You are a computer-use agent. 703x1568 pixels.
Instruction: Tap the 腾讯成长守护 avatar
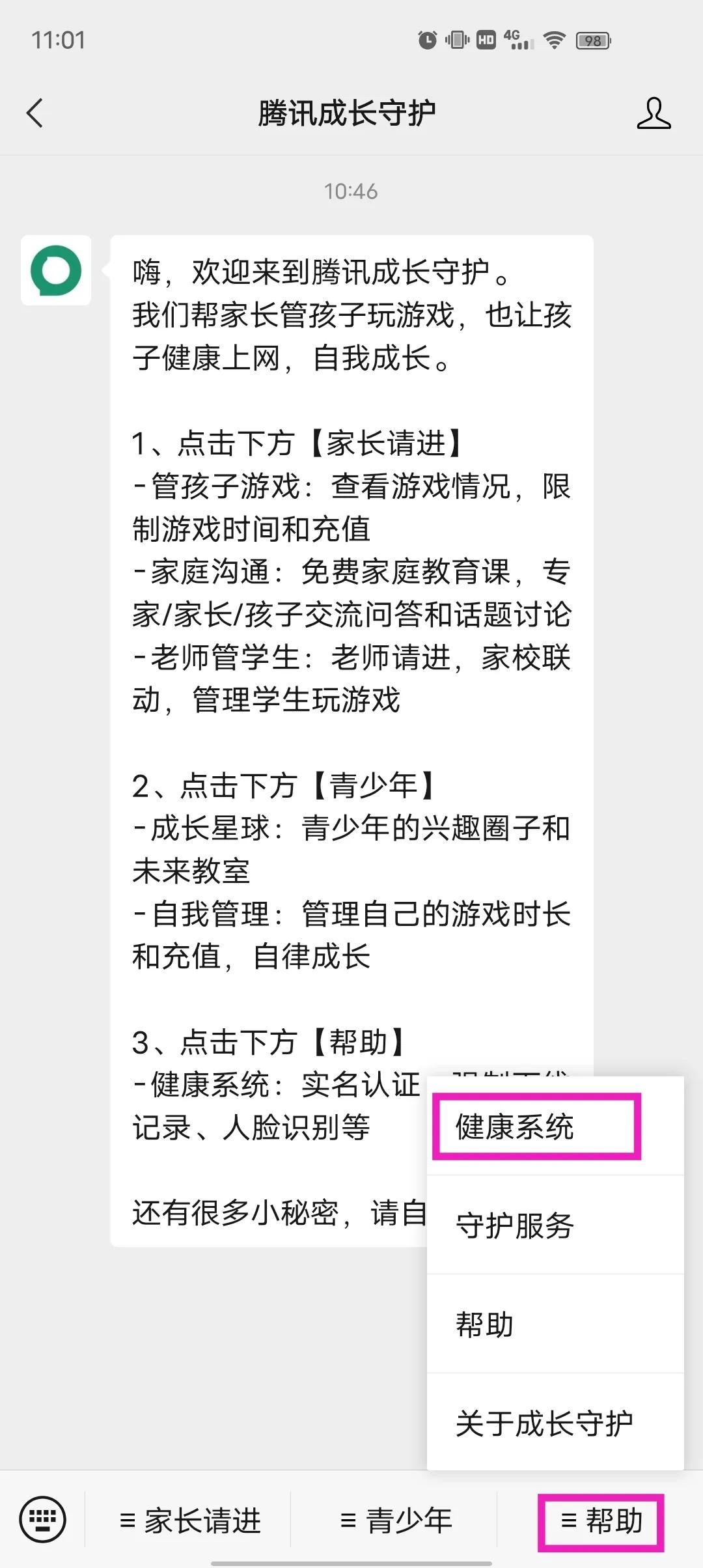click(x=56, y=270)
